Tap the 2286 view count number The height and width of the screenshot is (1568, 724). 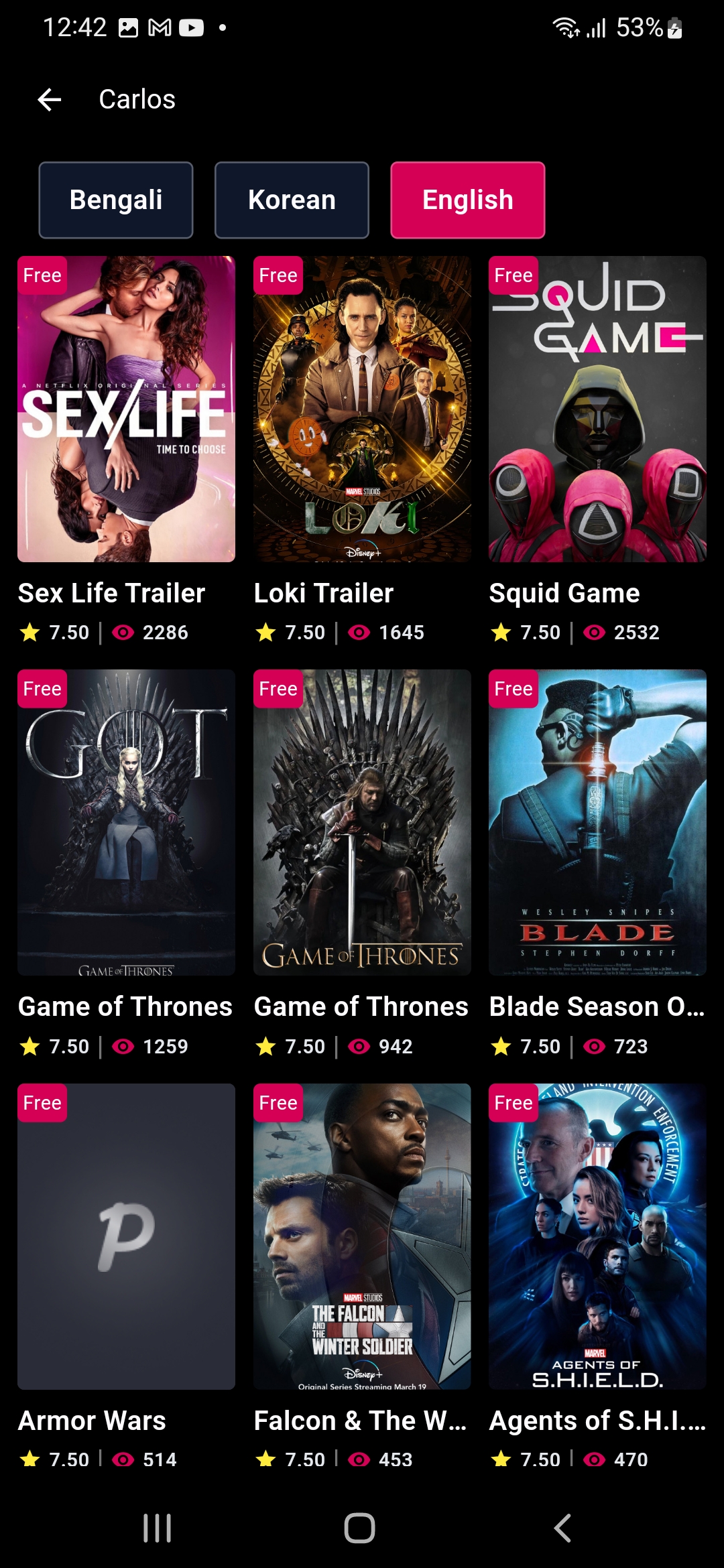coord(165,632)
